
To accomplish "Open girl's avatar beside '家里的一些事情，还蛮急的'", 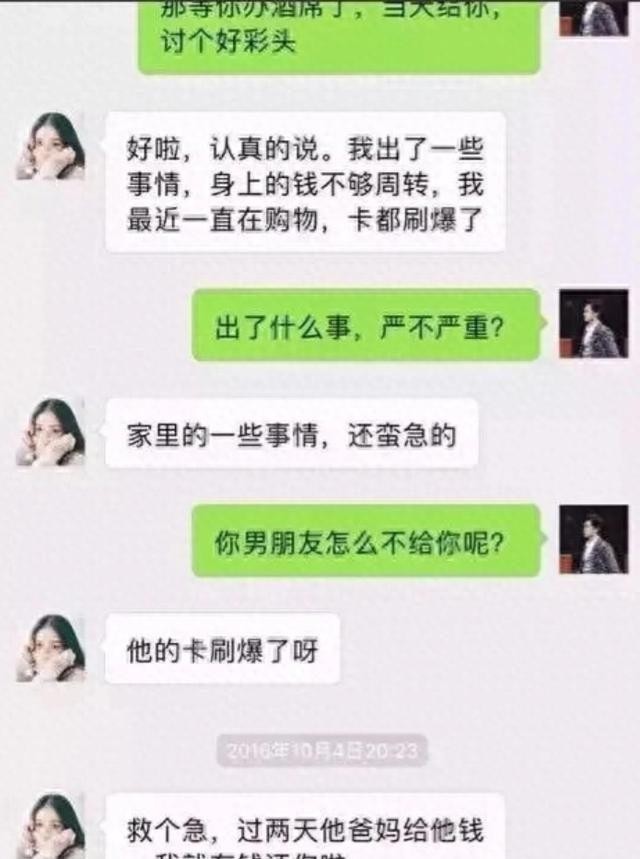I will [50, 432].
